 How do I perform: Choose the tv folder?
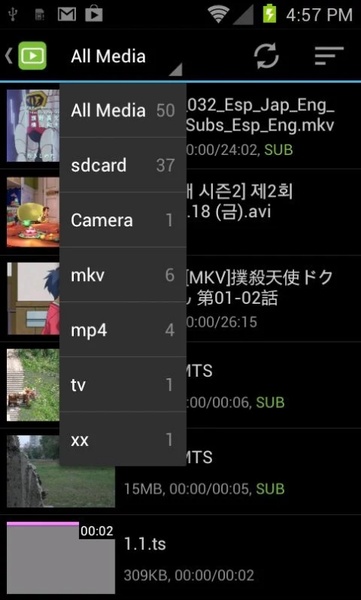tap(123, 385)
